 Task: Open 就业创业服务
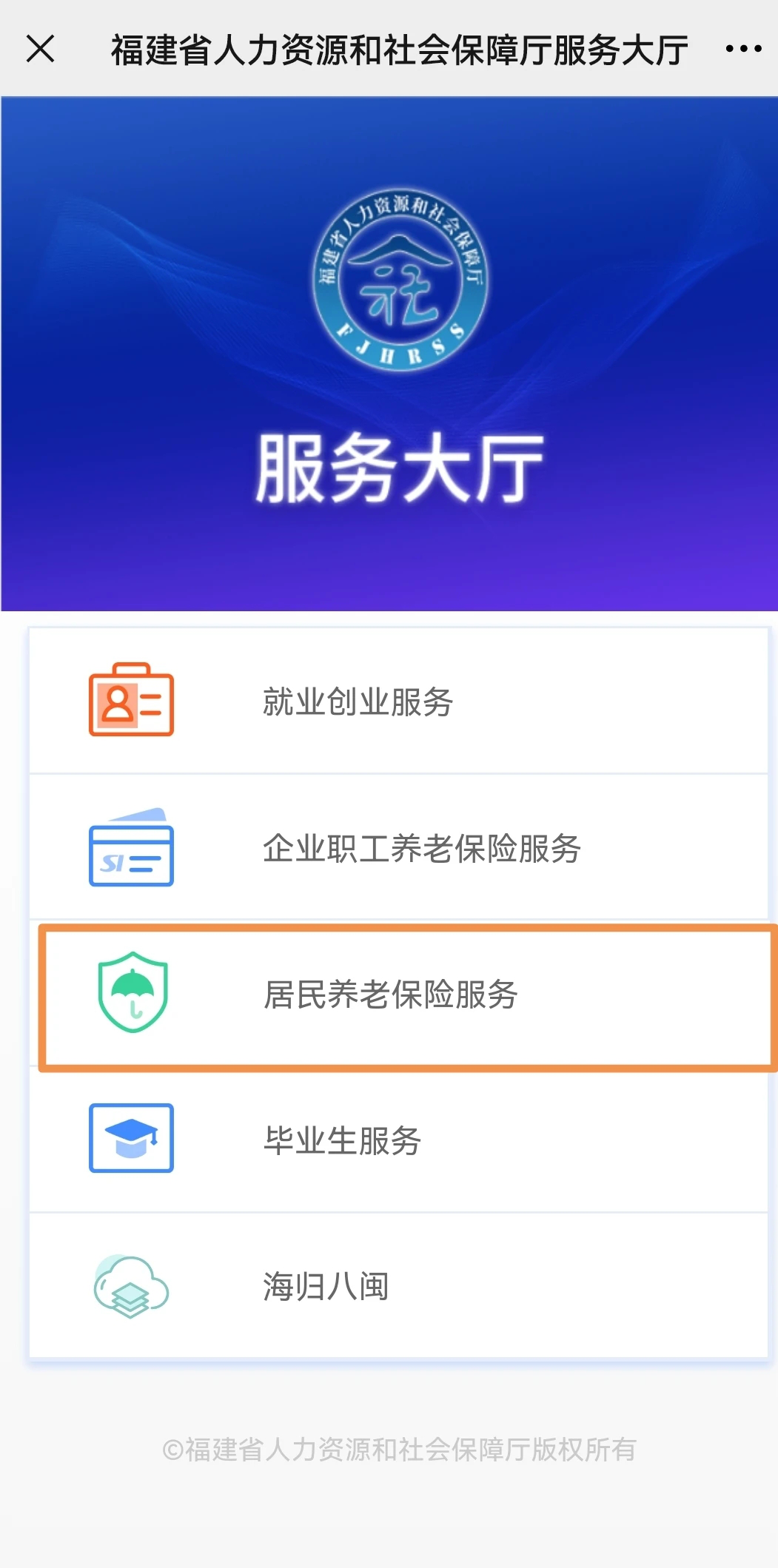pyautogui.click(x=398, y=701)
